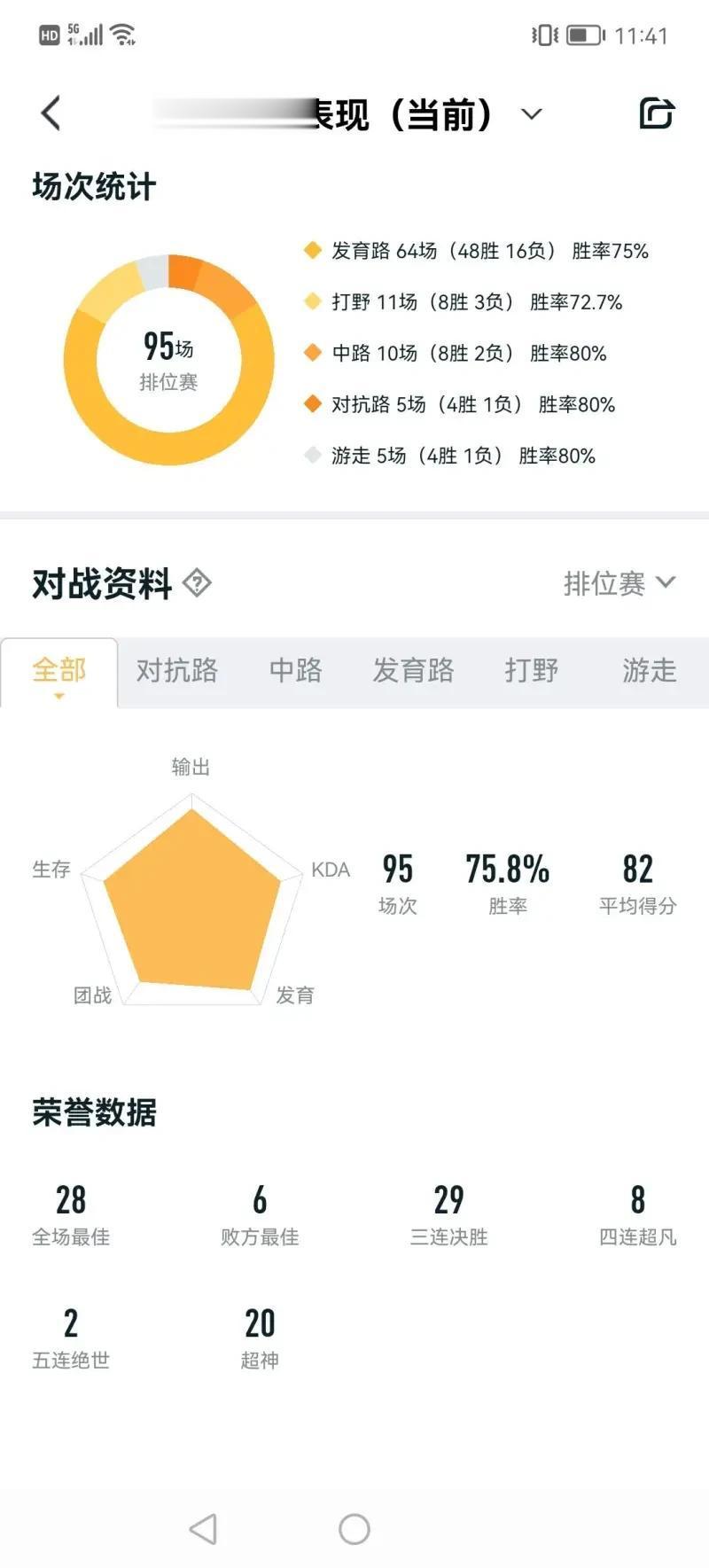Switch to the 中路 tab
This screenshot has width=709, height=1568.
(295, 671)
